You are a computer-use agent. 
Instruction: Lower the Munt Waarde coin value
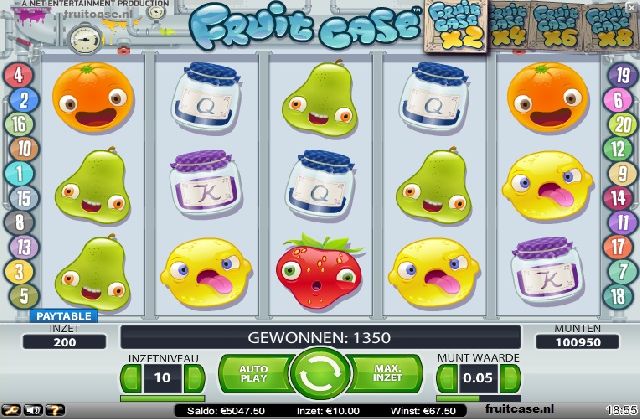(x=444, y=377)
